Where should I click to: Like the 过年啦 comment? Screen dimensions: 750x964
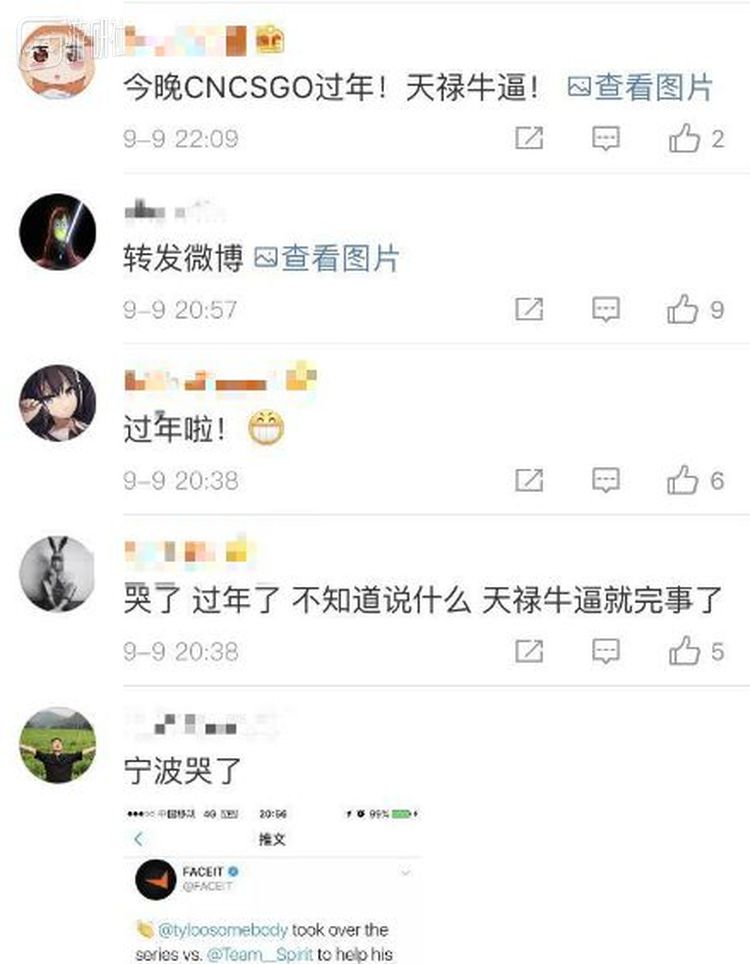pyautogui.click(x=684, y=481)
